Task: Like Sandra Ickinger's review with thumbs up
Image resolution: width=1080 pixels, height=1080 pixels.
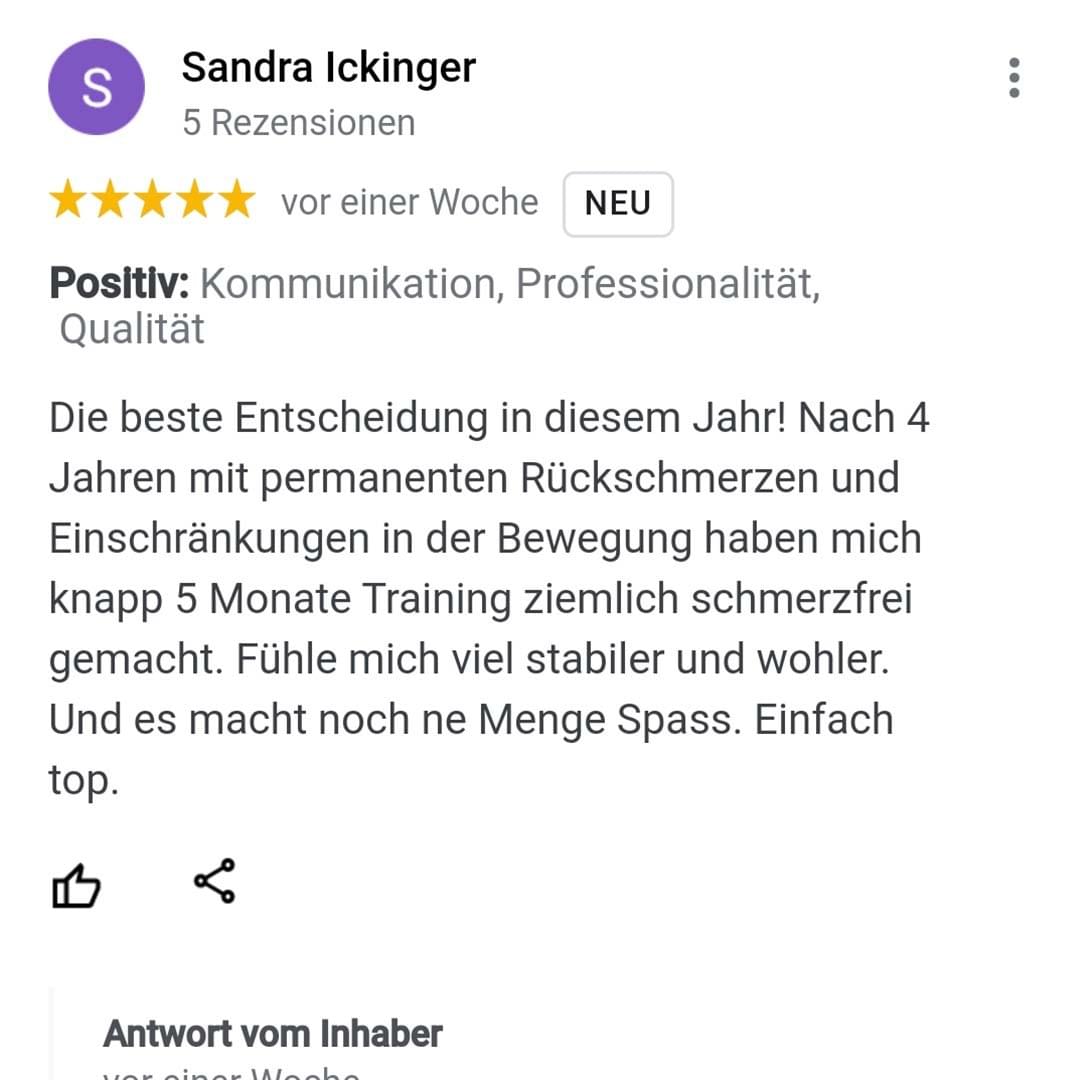Action: [76, 885]
